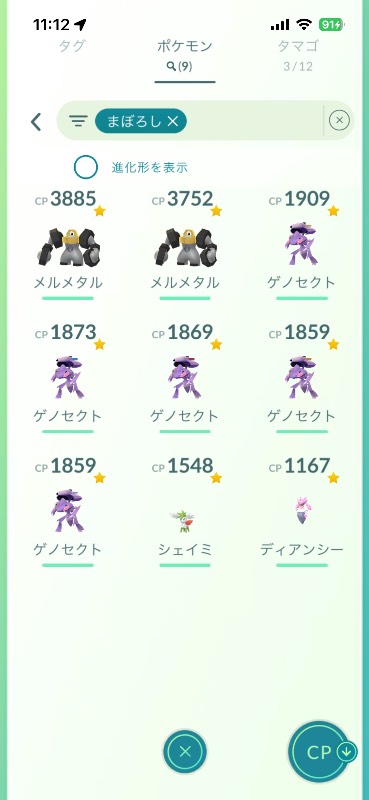Go back with the left arrow

pyautogui.click(x=36, y=121)
